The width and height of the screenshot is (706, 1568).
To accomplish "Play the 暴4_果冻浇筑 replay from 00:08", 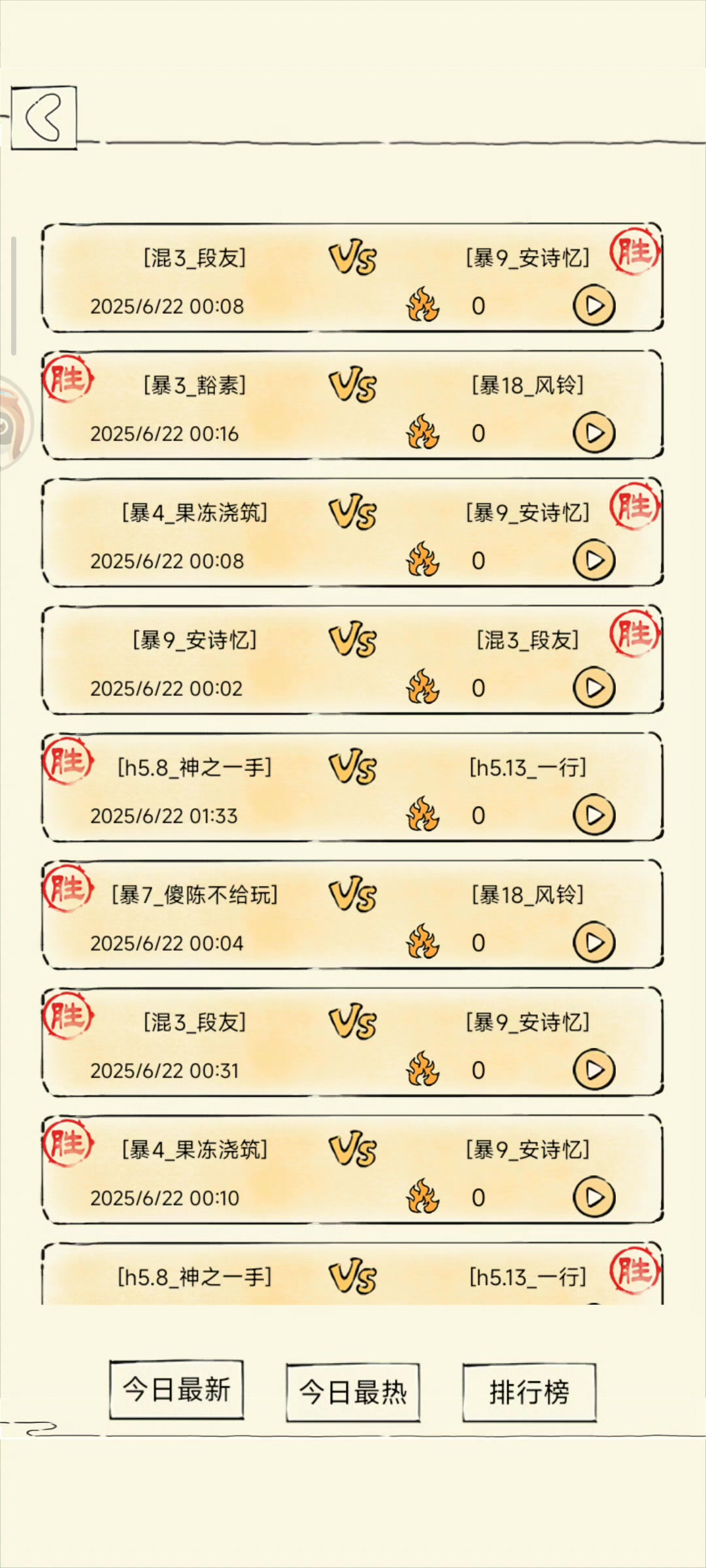I will [x=594, y=561].
